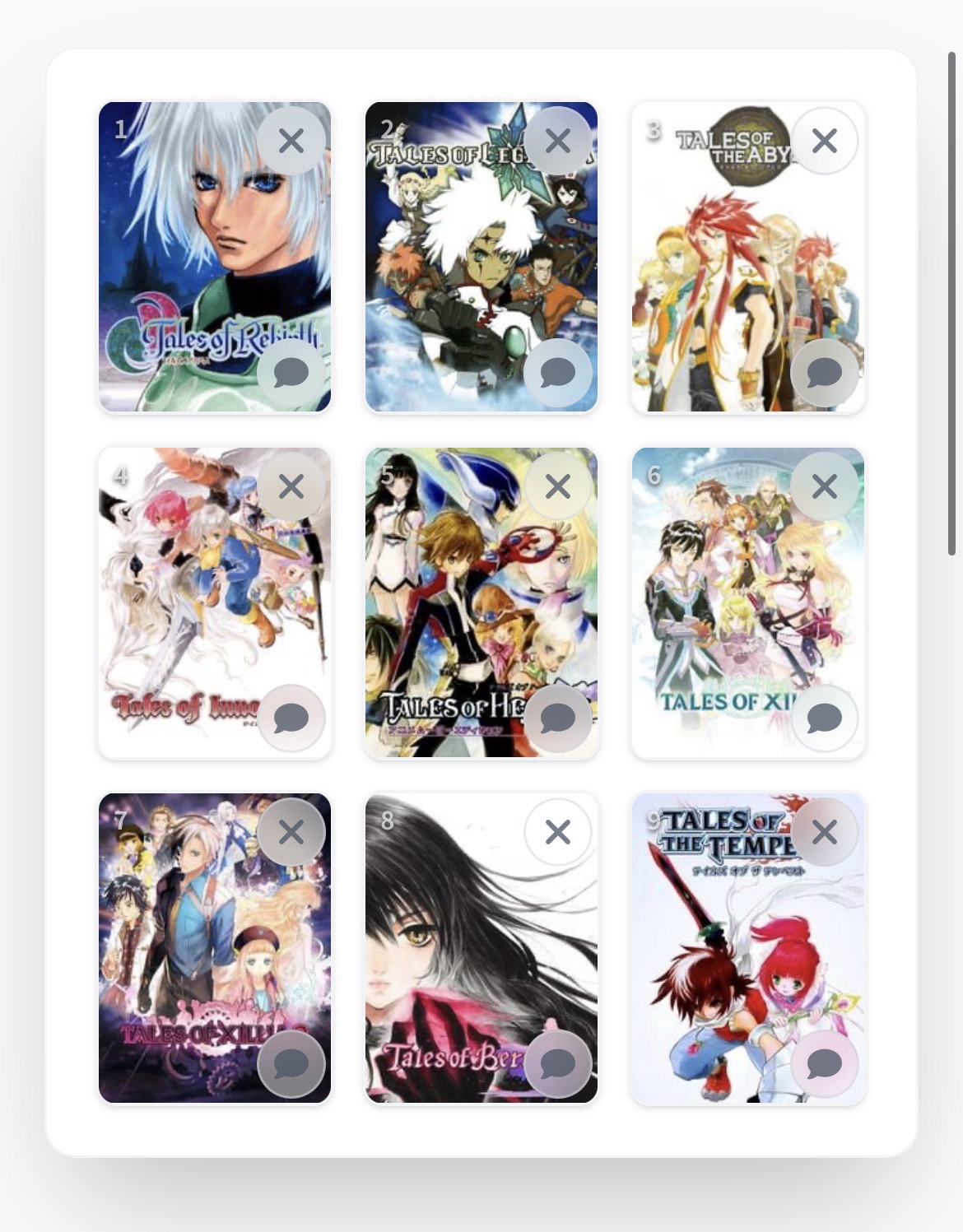Image resolution: width=963 pixels, height=1232 pixels.
Task: Comment on seventh tile, Tales of Xillia 2
Action: [x=291, y=1063]
